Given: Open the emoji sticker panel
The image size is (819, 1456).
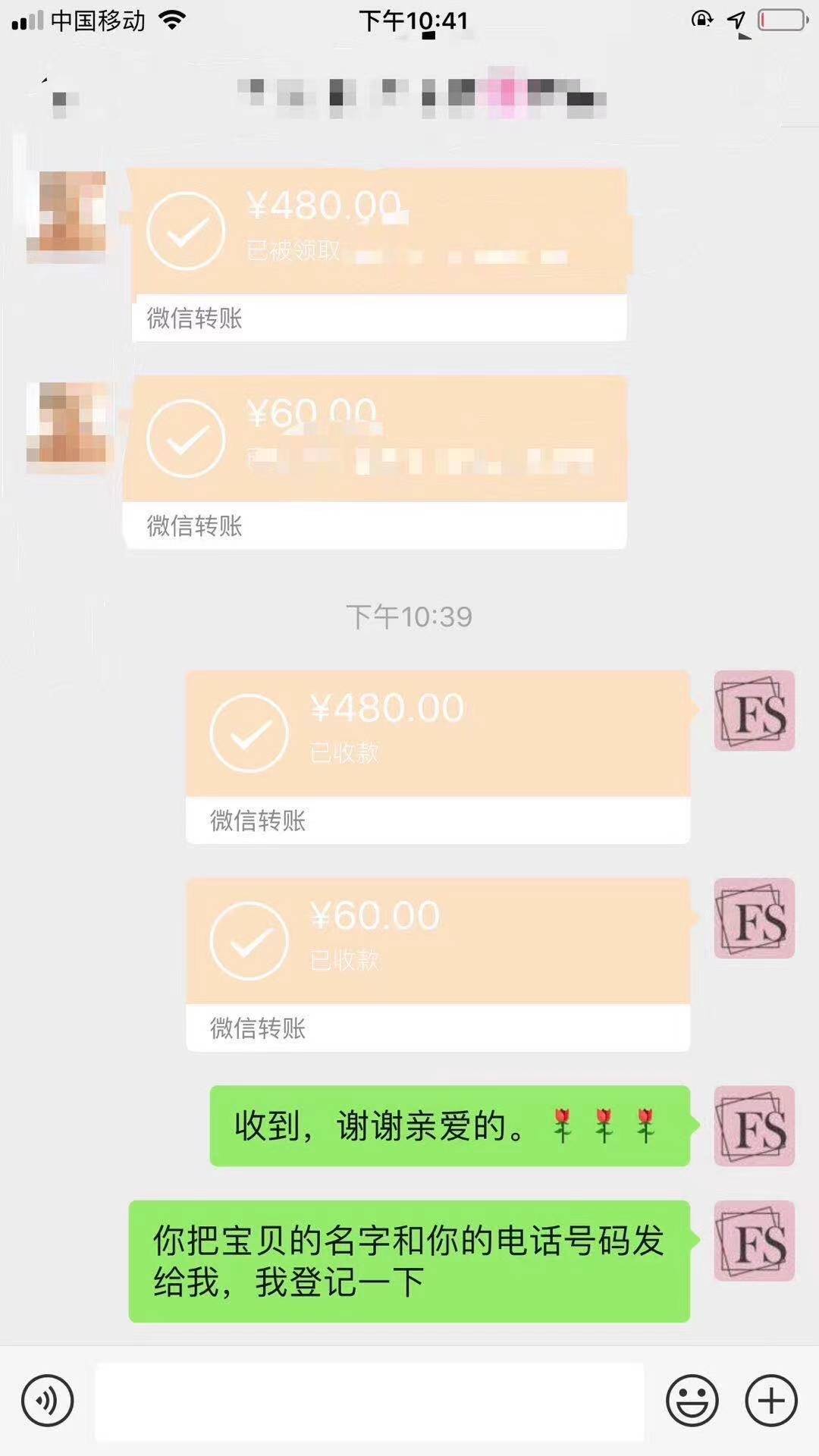Looking at the screenshot, I should (x=692, y=1401).
